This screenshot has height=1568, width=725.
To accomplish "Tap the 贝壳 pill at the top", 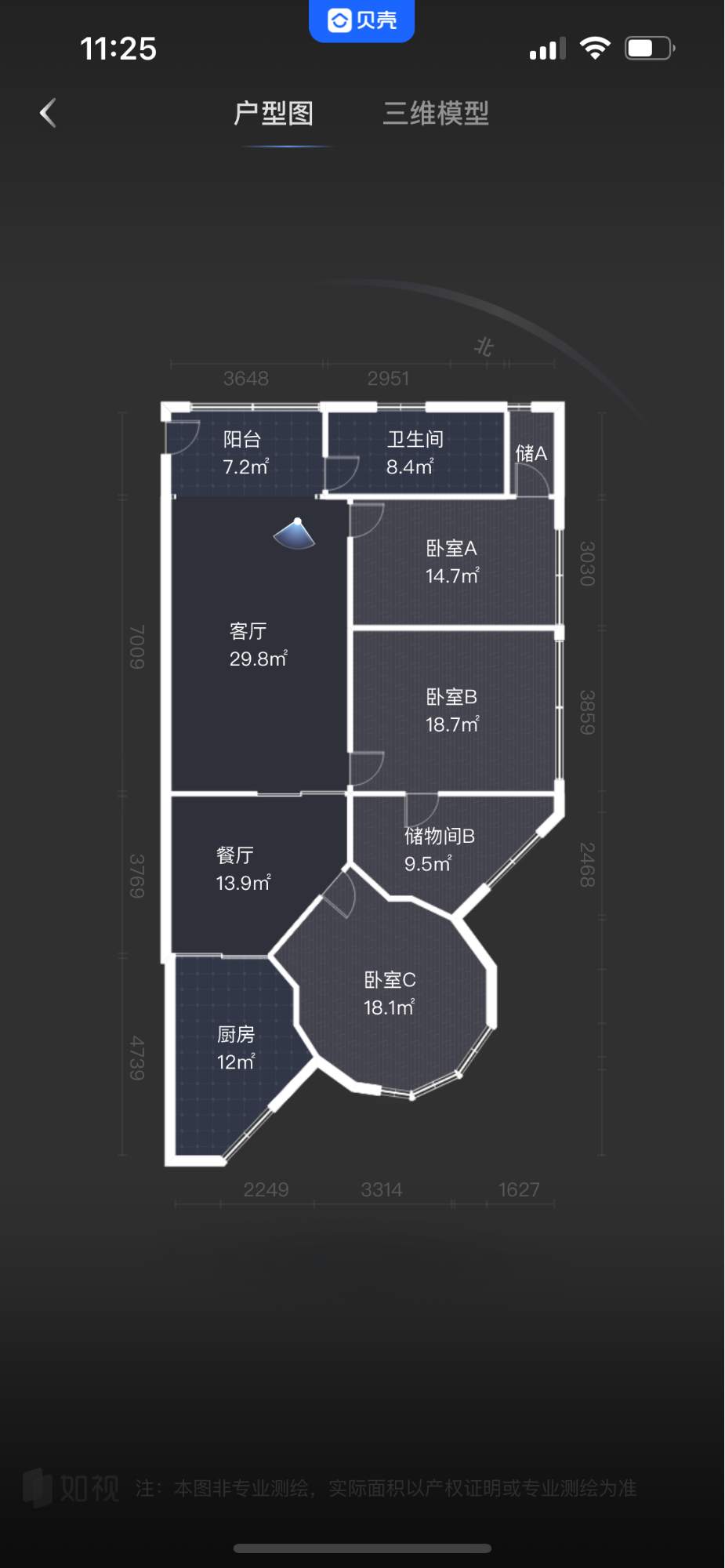I will (361, 20).
